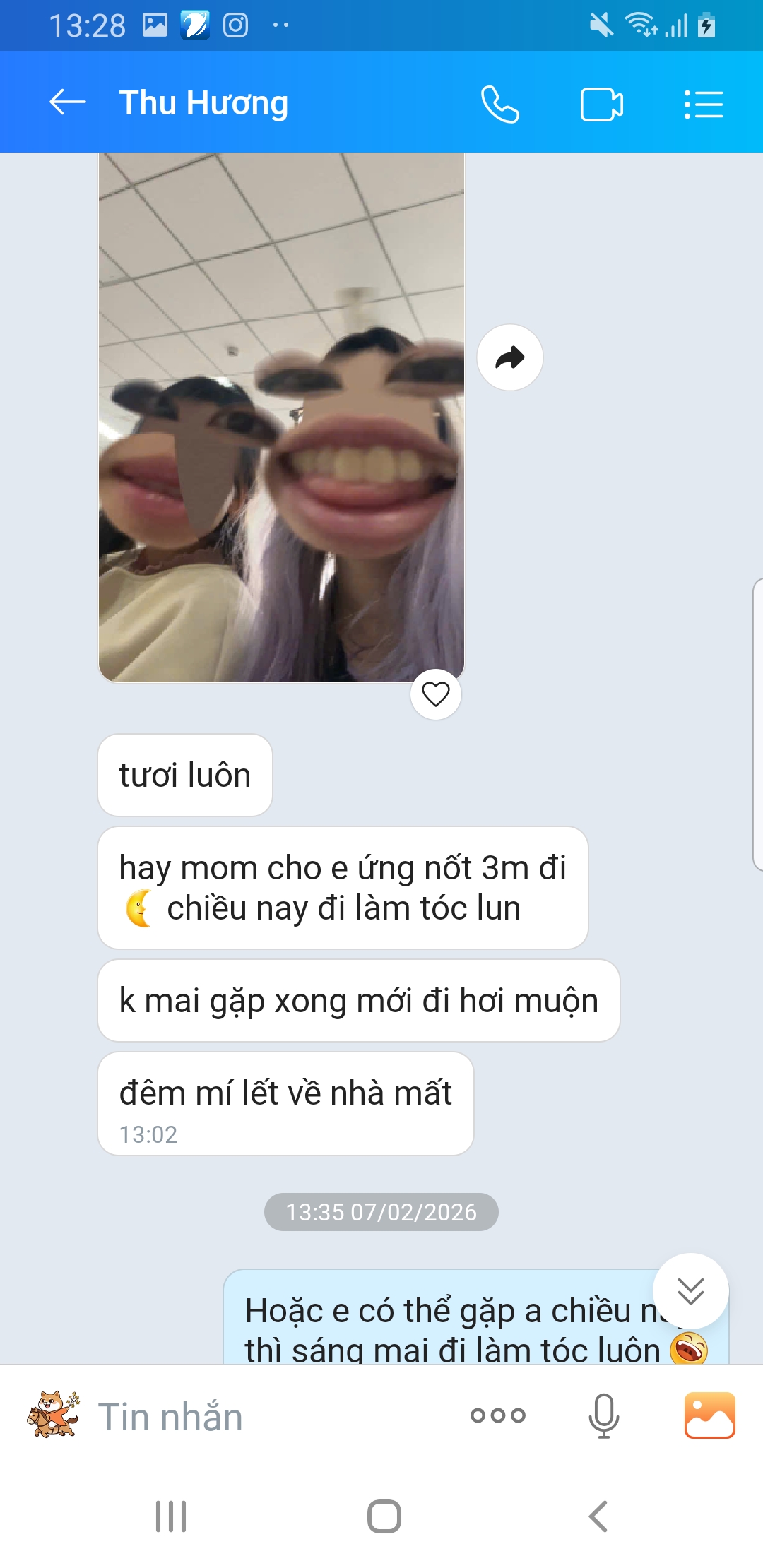Record a voice message
The width and height of the screenshot is (763, 1568).
click(603, 1415)
